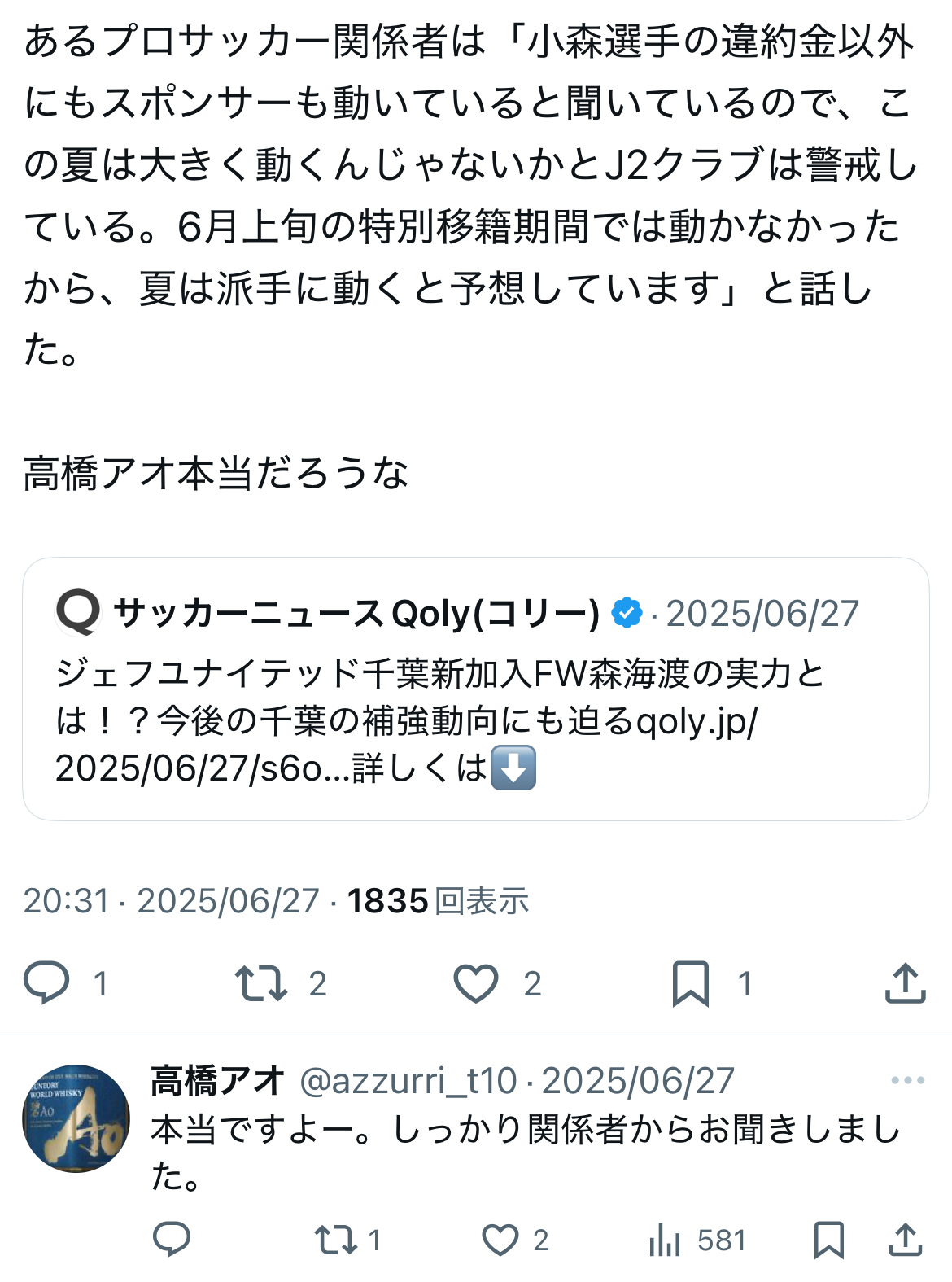
Task: Like 高橋アオ's reply
Action: pos(500,1240)
